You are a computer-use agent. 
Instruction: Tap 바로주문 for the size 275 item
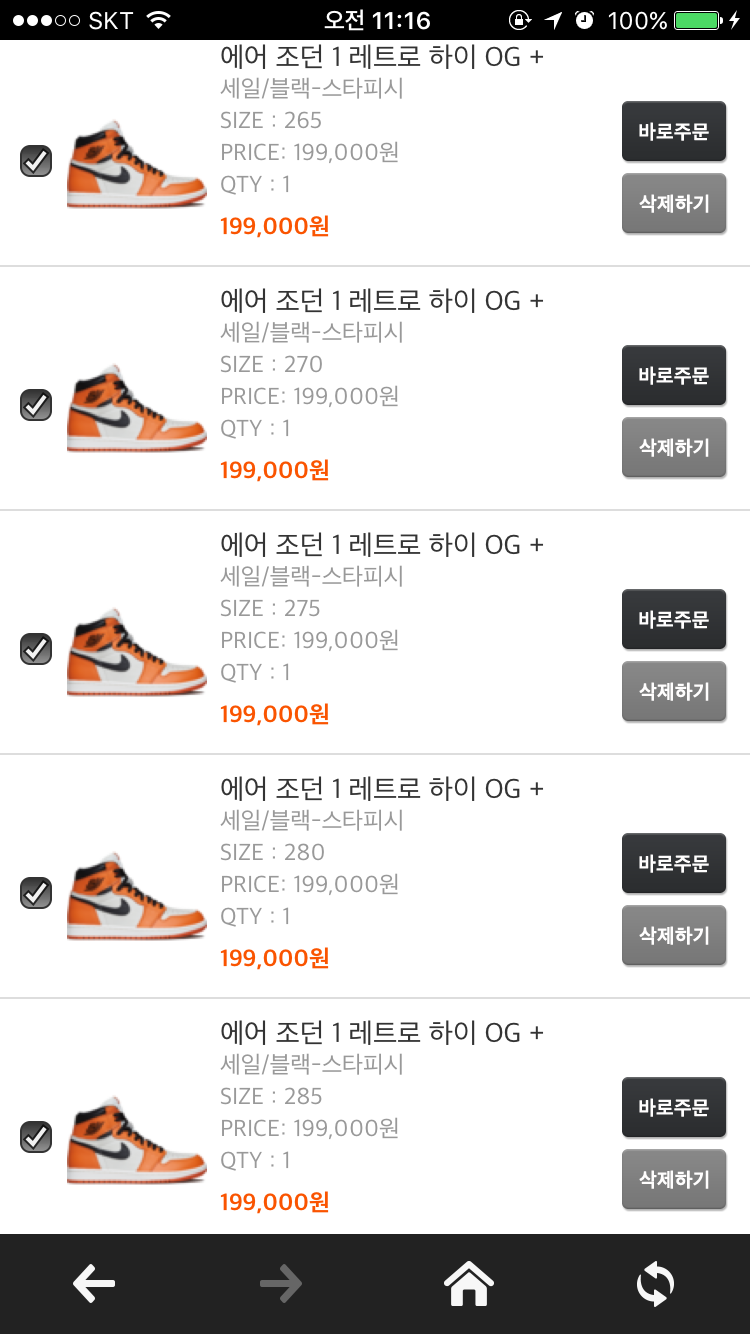673,619
